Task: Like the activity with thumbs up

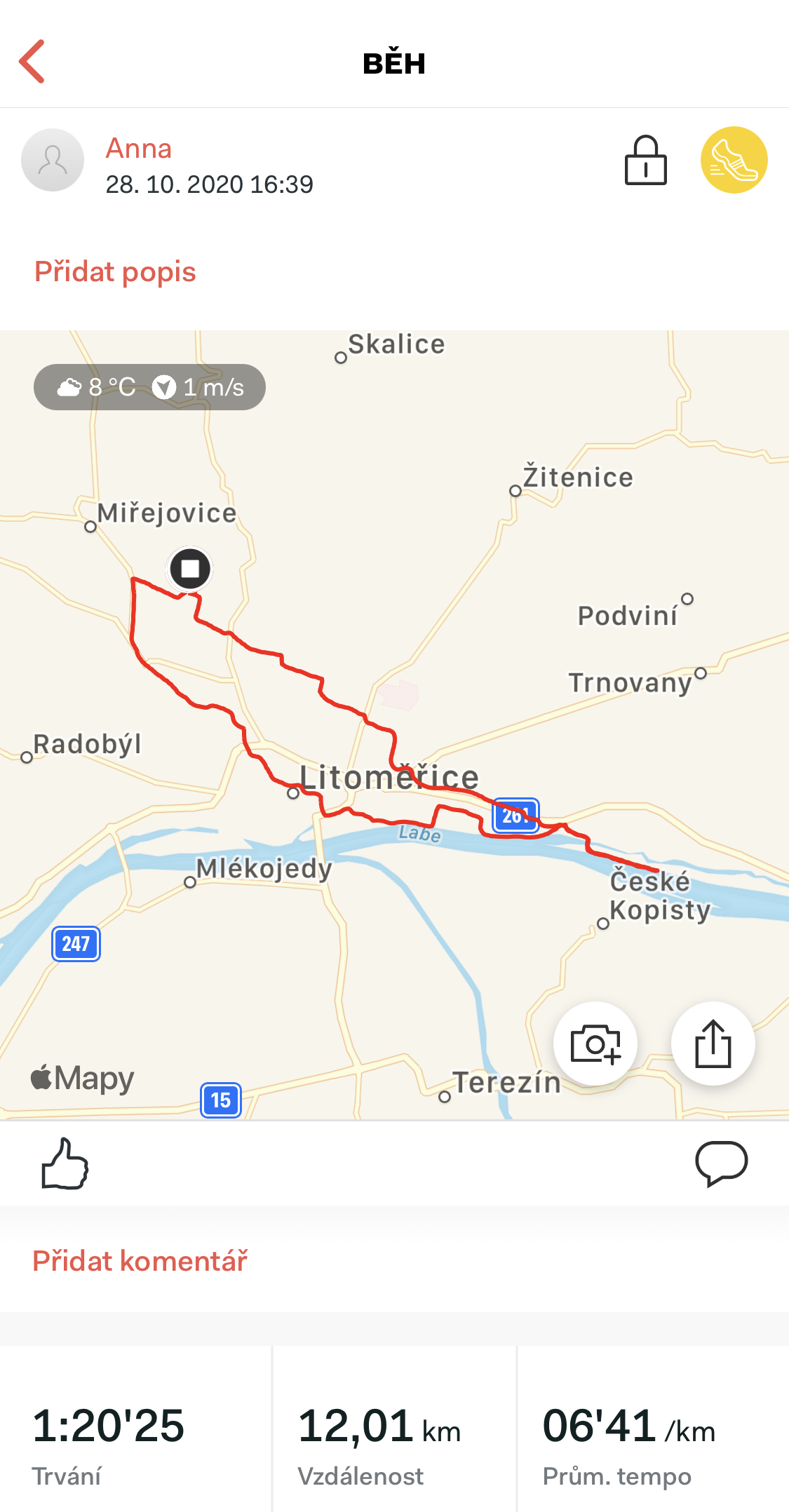Action: (x=65, y=1163)
